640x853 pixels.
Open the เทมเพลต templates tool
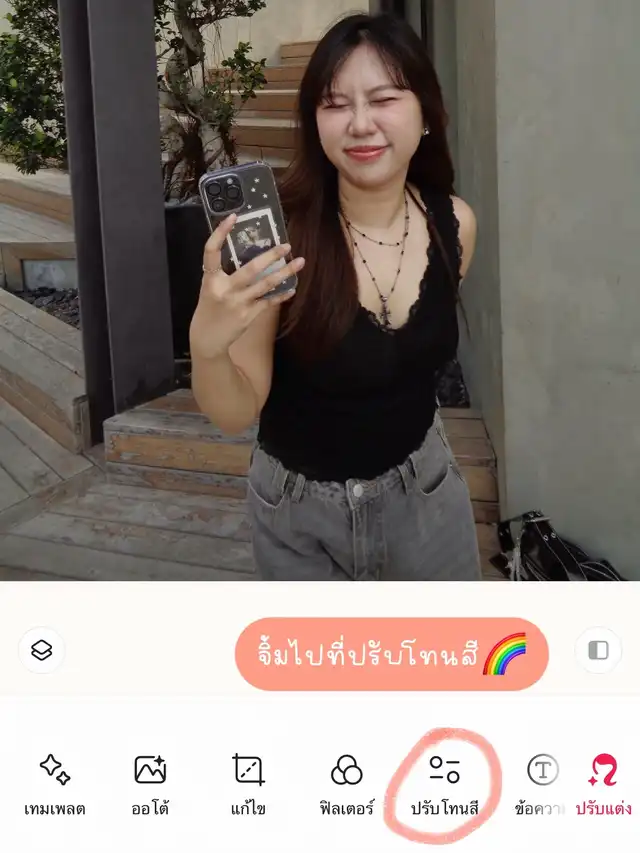54,785
